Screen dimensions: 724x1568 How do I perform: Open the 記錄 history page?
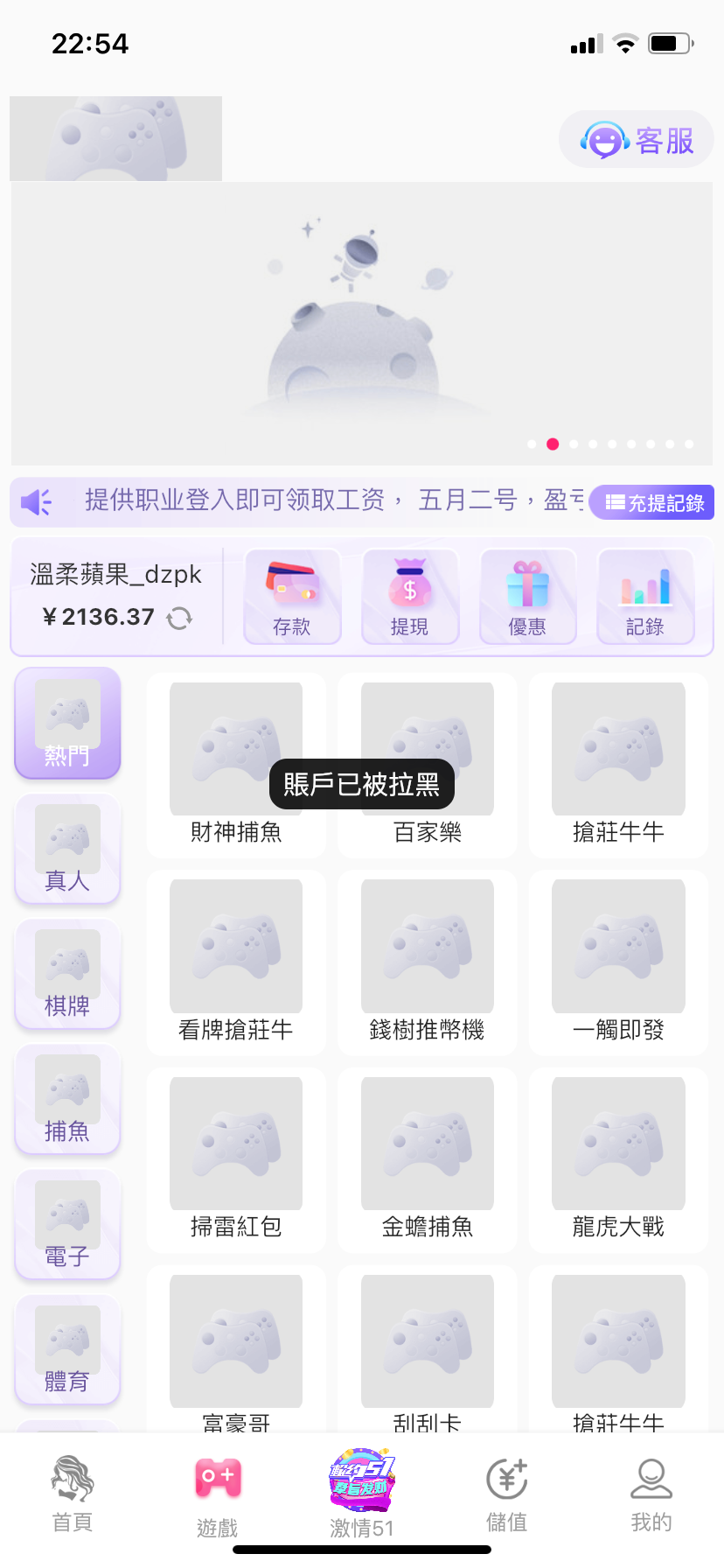[645, 597]
